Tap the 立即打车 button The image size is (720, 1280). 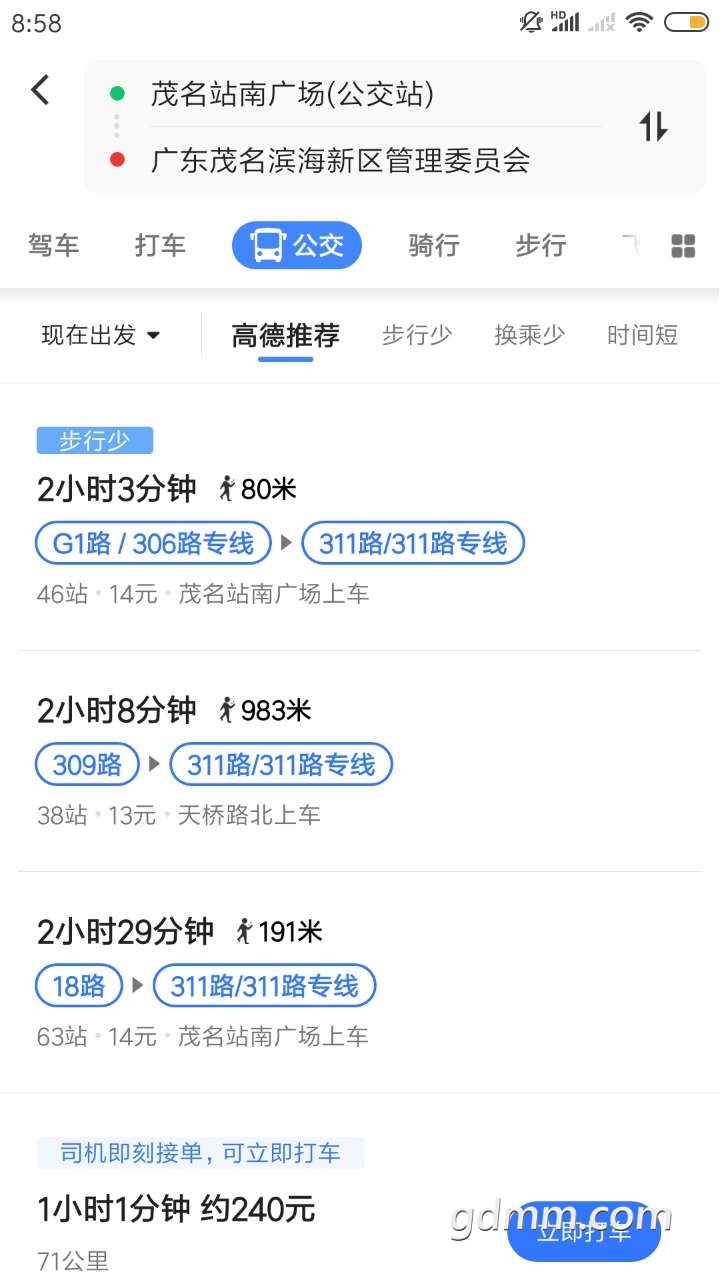tap(584, 1232)
